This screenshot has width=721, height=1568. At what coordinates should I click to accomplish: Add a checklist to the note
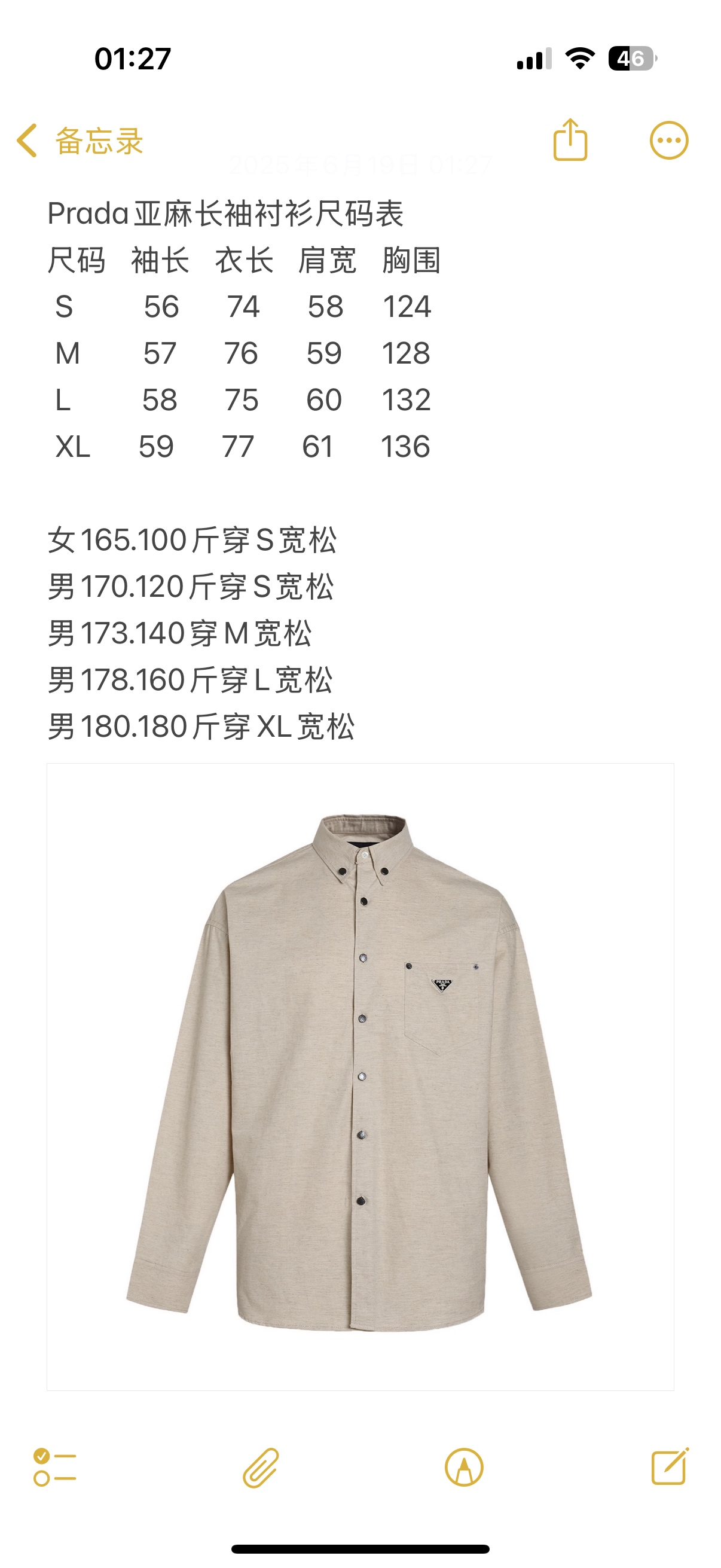(x=55, y=1467)
